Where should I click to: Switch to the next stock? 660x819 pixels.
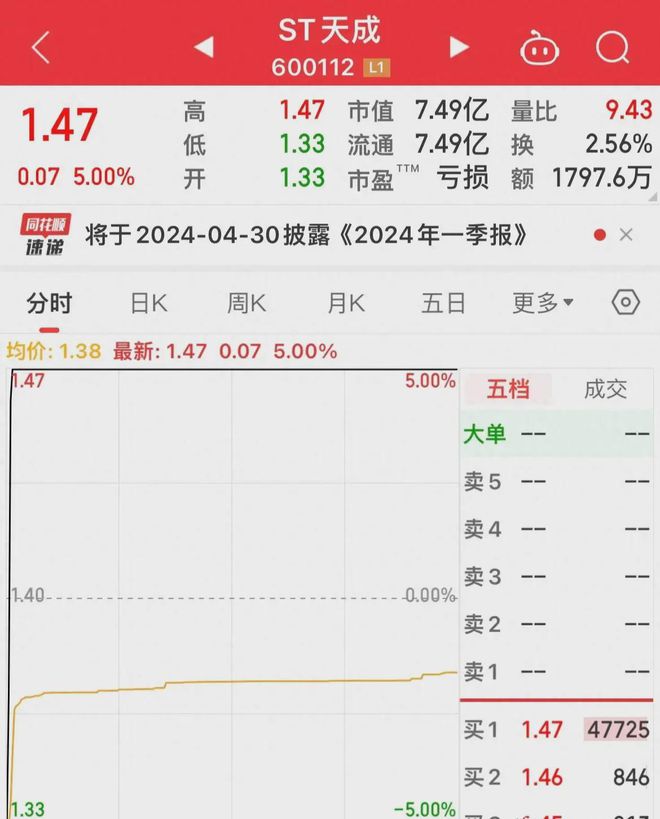(459, 46)
